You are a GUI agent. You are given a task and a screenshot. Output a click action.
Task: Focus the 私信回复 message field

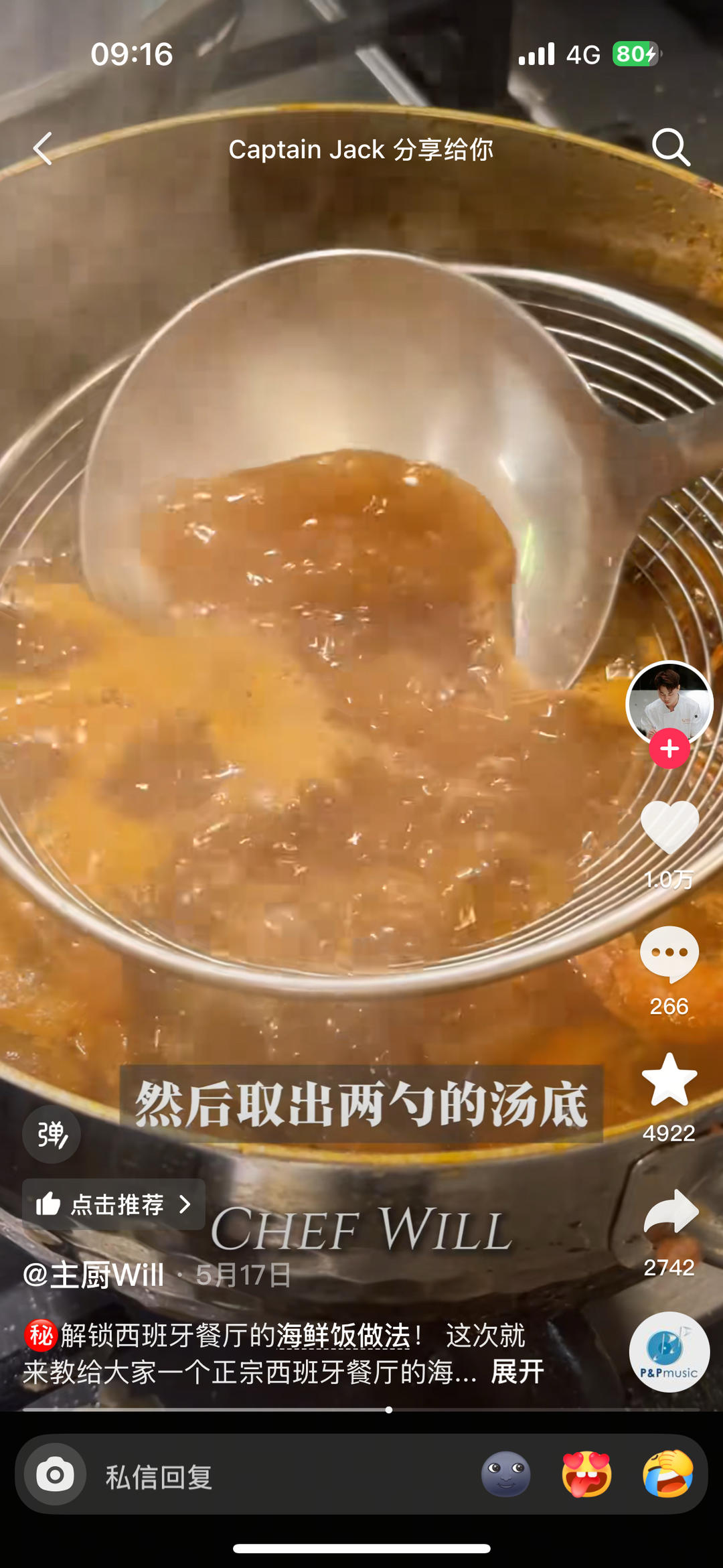point(268,1476)
